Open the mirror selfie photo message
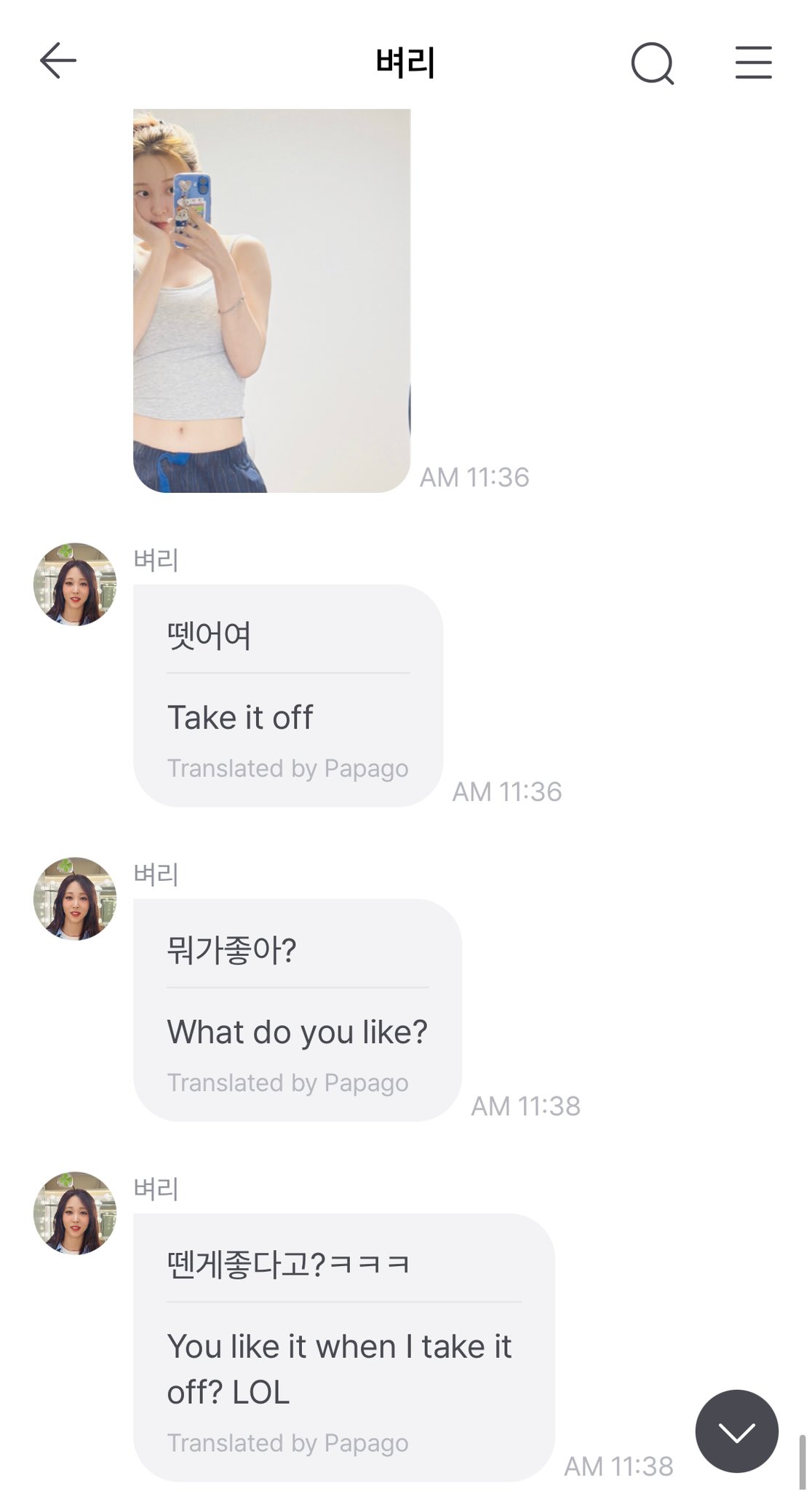The image size is (812, 1491). (271, 300)
